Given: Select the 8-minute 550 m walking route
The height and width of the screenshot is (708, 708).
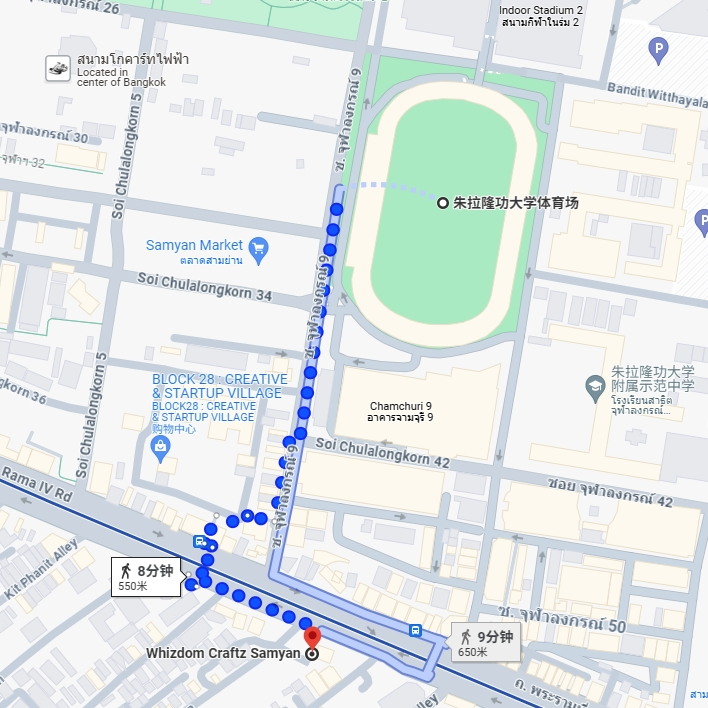Looking at the screenshot, I should (147, 577).
